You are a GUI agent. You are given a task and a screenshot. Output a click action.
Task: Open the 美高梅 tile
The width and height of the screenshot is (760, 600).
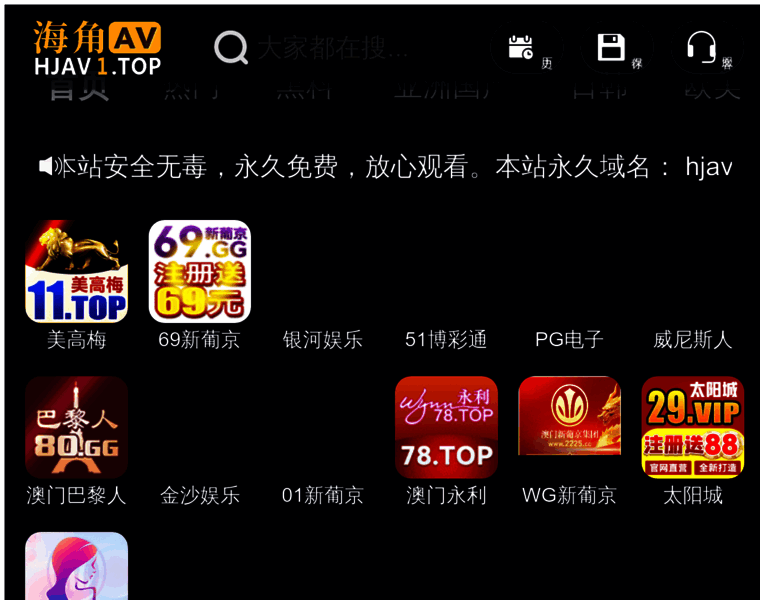76,272
